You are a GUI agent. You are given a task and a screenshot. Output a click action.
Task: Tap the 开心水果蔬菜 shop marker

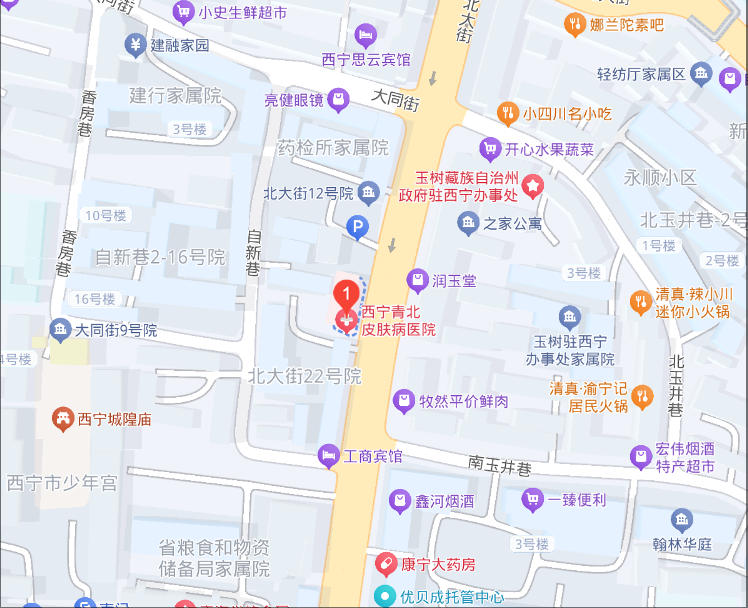pyautogui.click(x=490, y=150)
